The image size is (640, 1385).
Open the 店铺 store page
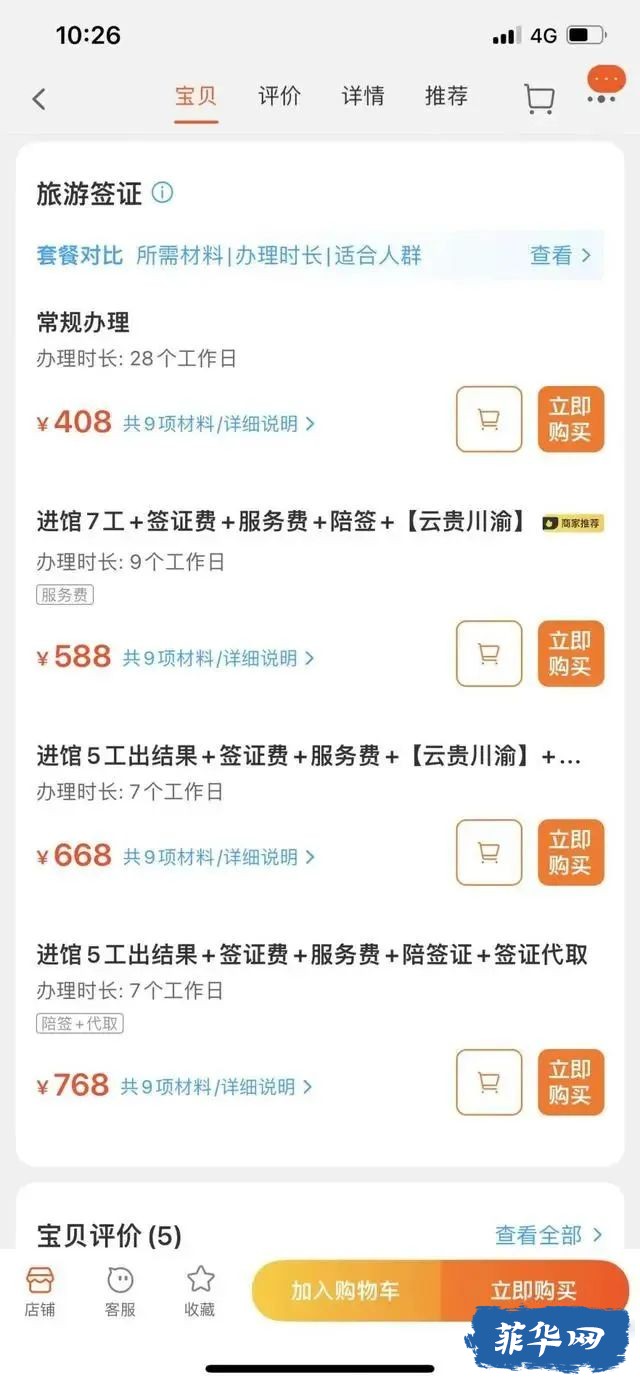click(40, 1290)
